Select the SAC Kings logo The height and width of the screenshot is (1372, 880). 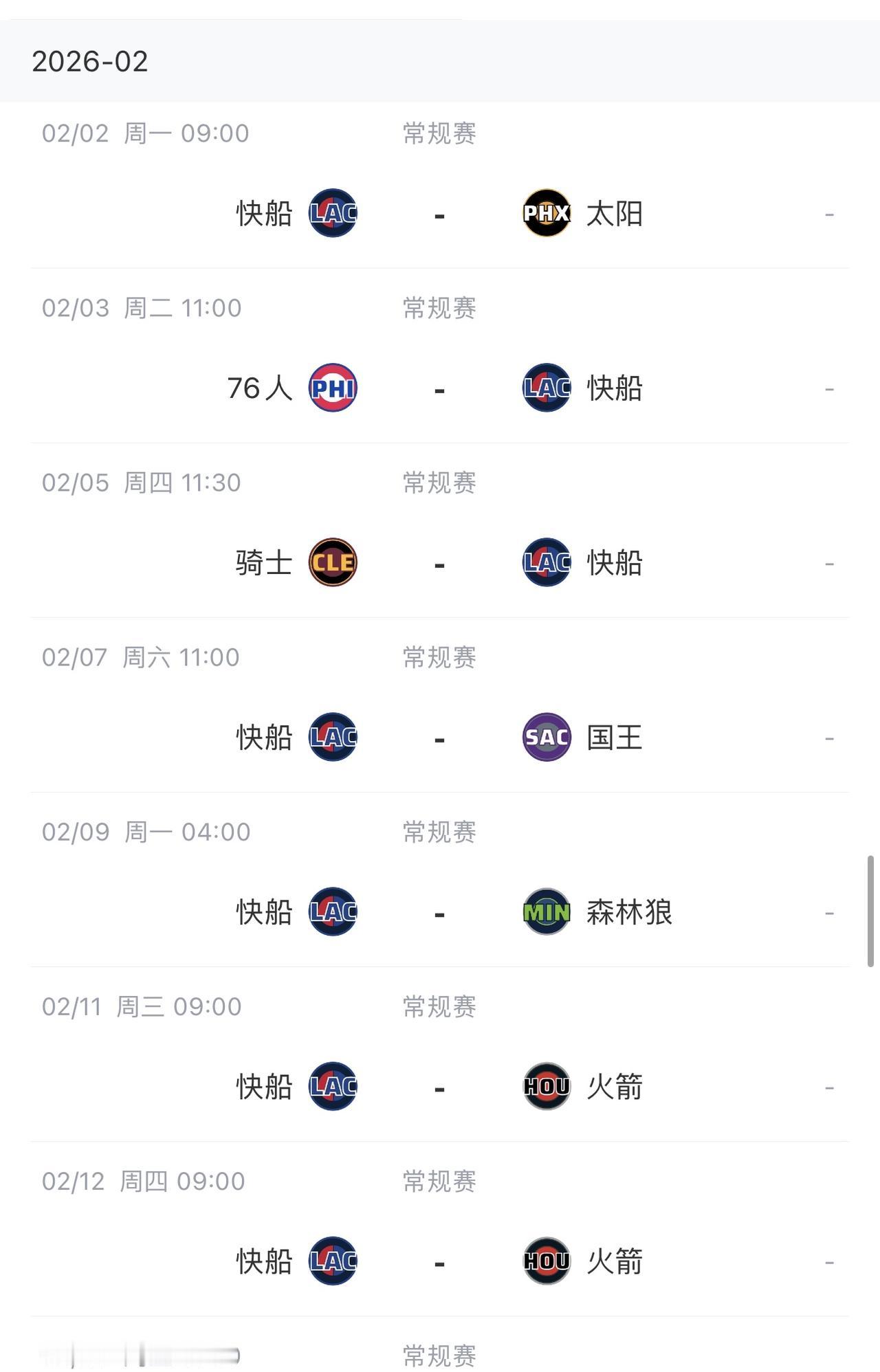[547, 736]
